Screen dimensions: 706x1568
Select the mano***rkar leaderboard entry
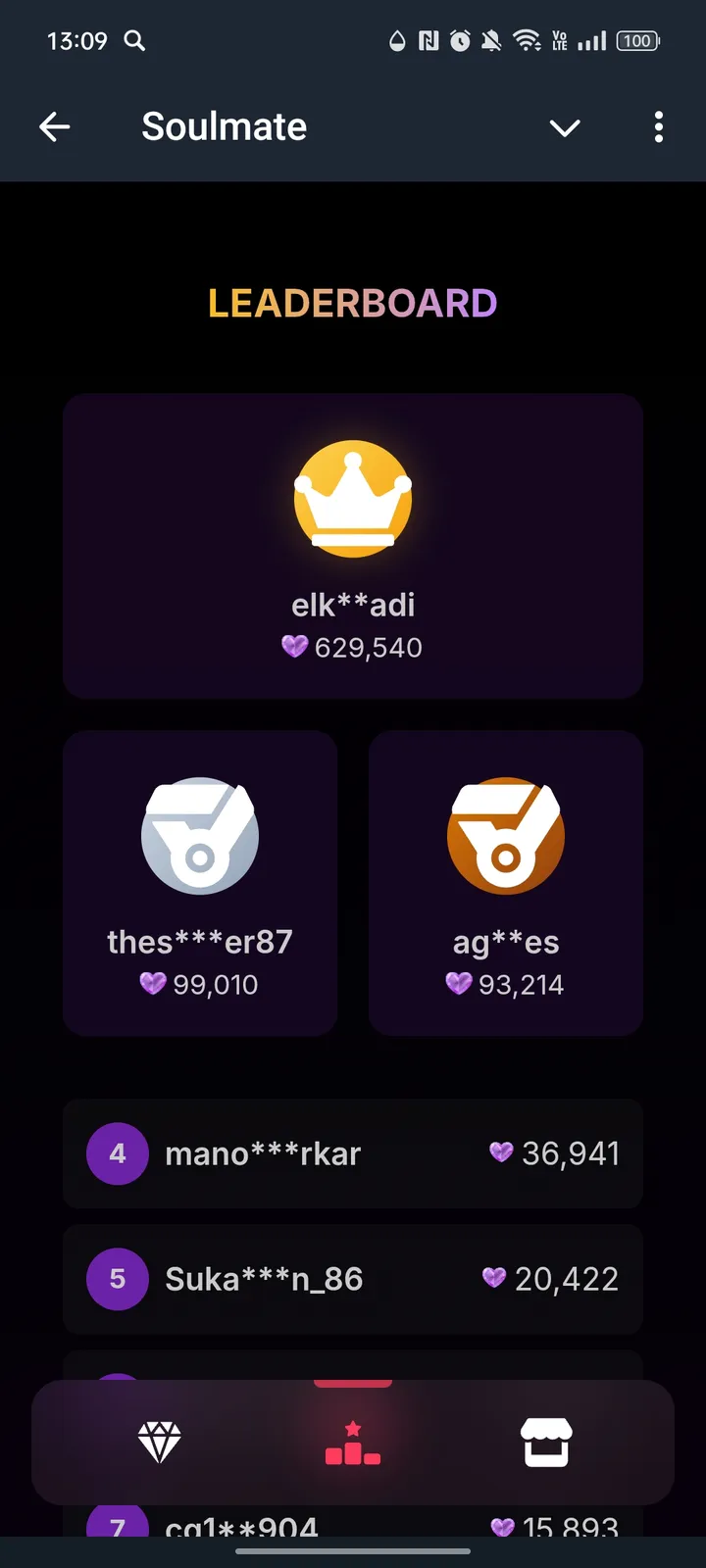pyautogui.click(x=352, y=1153)
